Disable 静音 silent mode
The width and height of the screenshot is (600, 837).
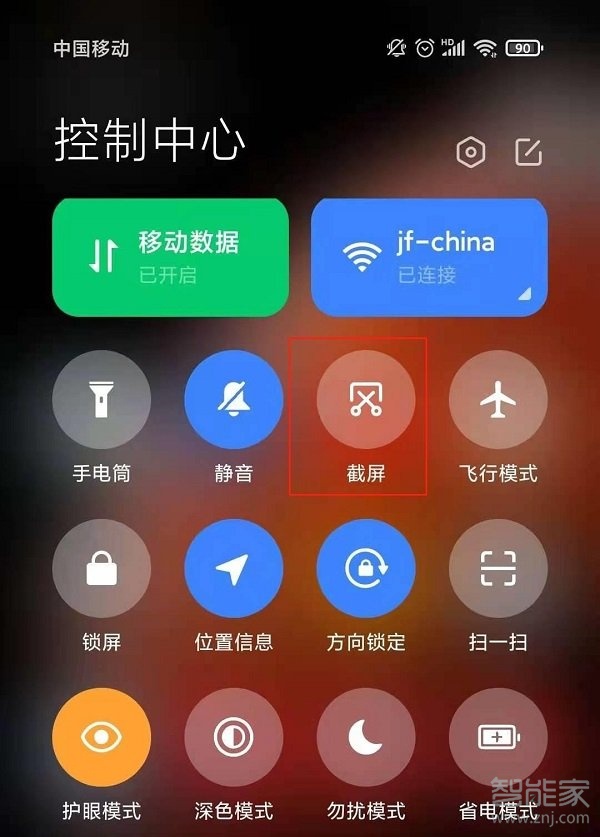click(233, 400)
